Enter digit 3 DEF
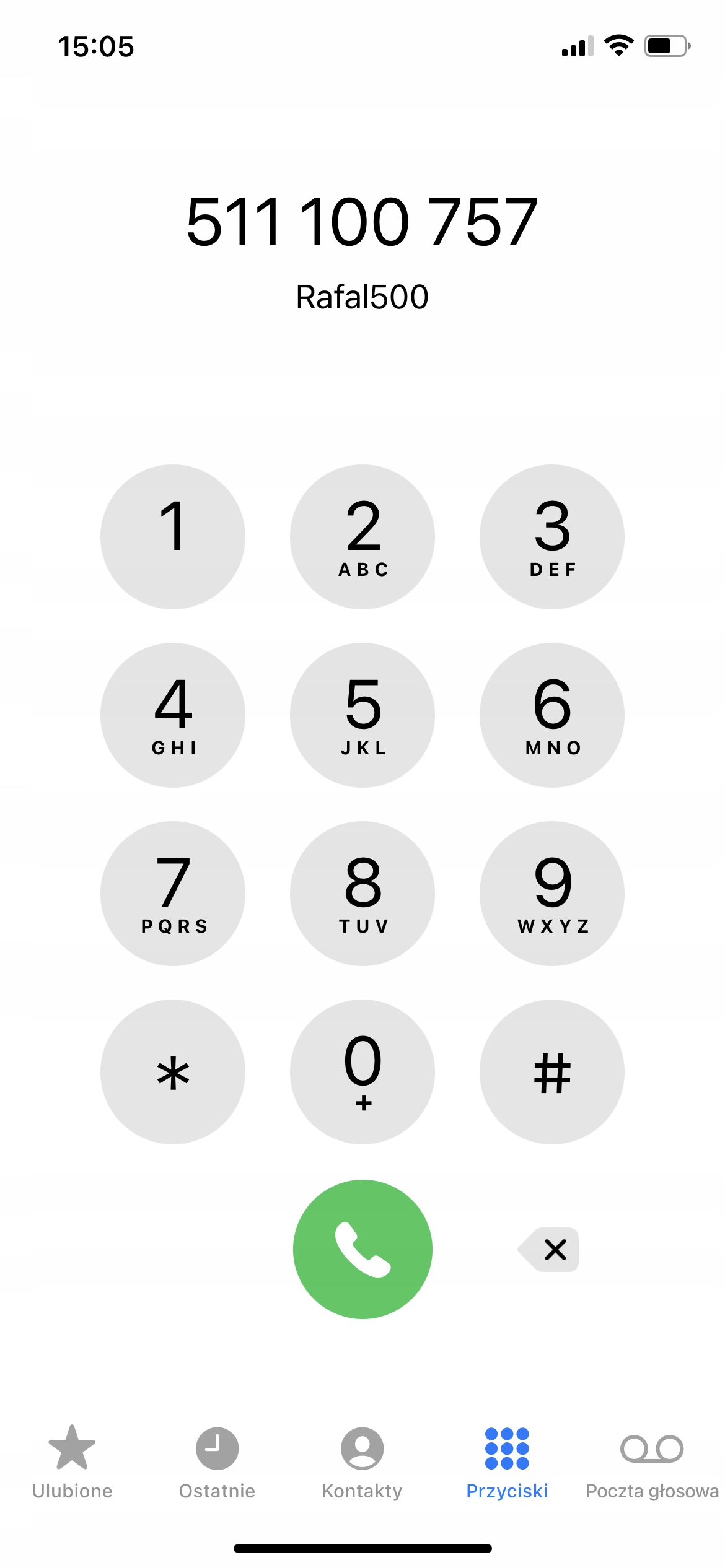The width and height of the screenshot is (725, 1568). [552, 537]
